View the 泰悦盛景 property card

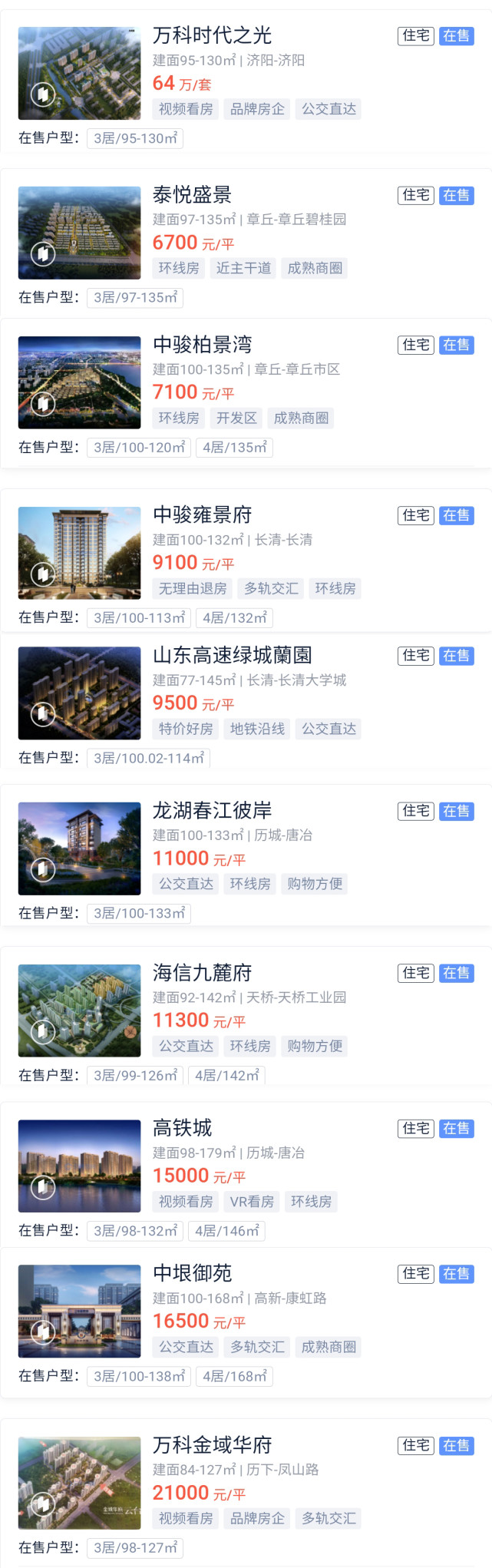(192, 195)
